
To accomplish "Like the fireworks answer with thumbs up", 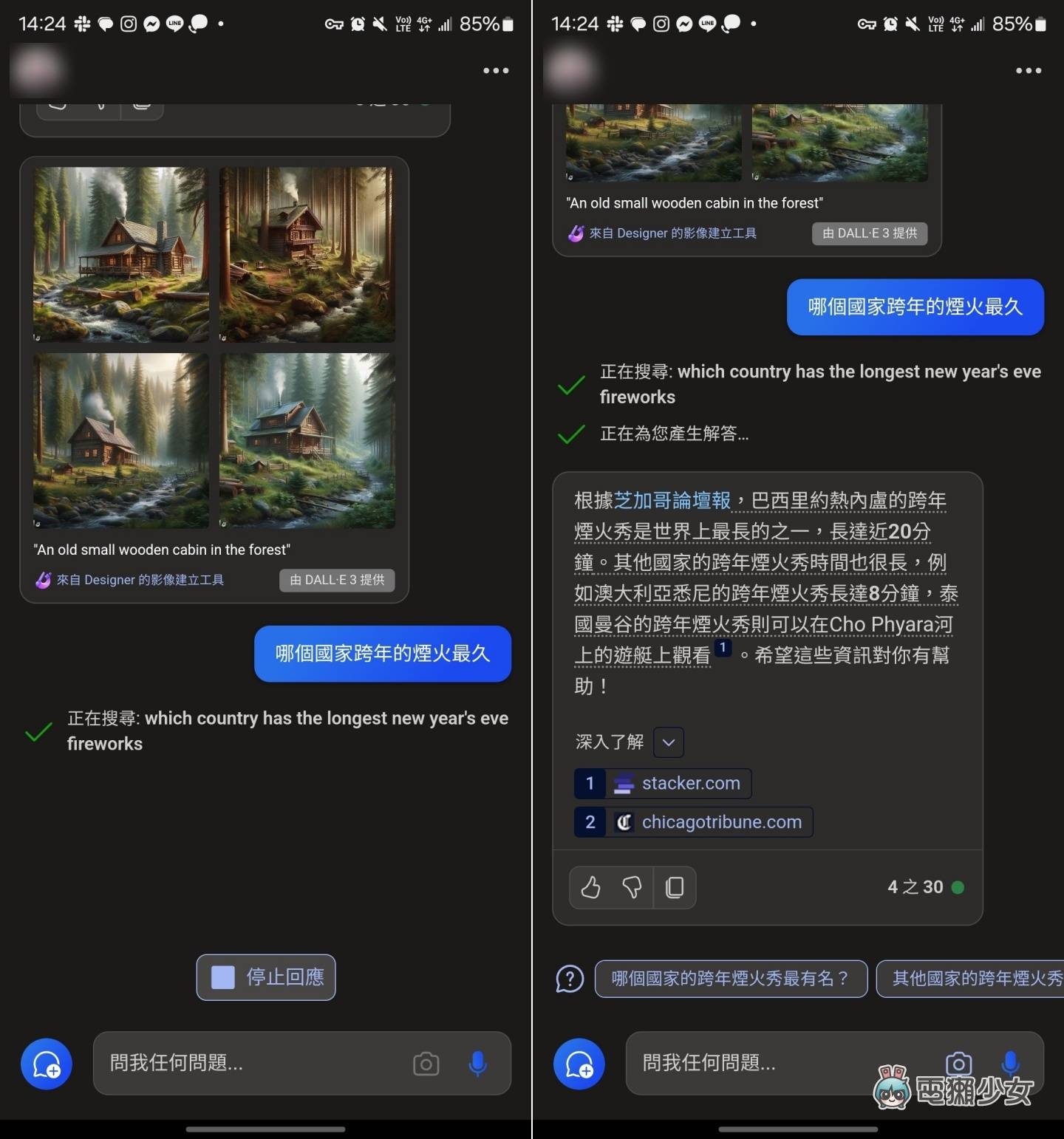I will pyautogui.click(x=590, y=887).
